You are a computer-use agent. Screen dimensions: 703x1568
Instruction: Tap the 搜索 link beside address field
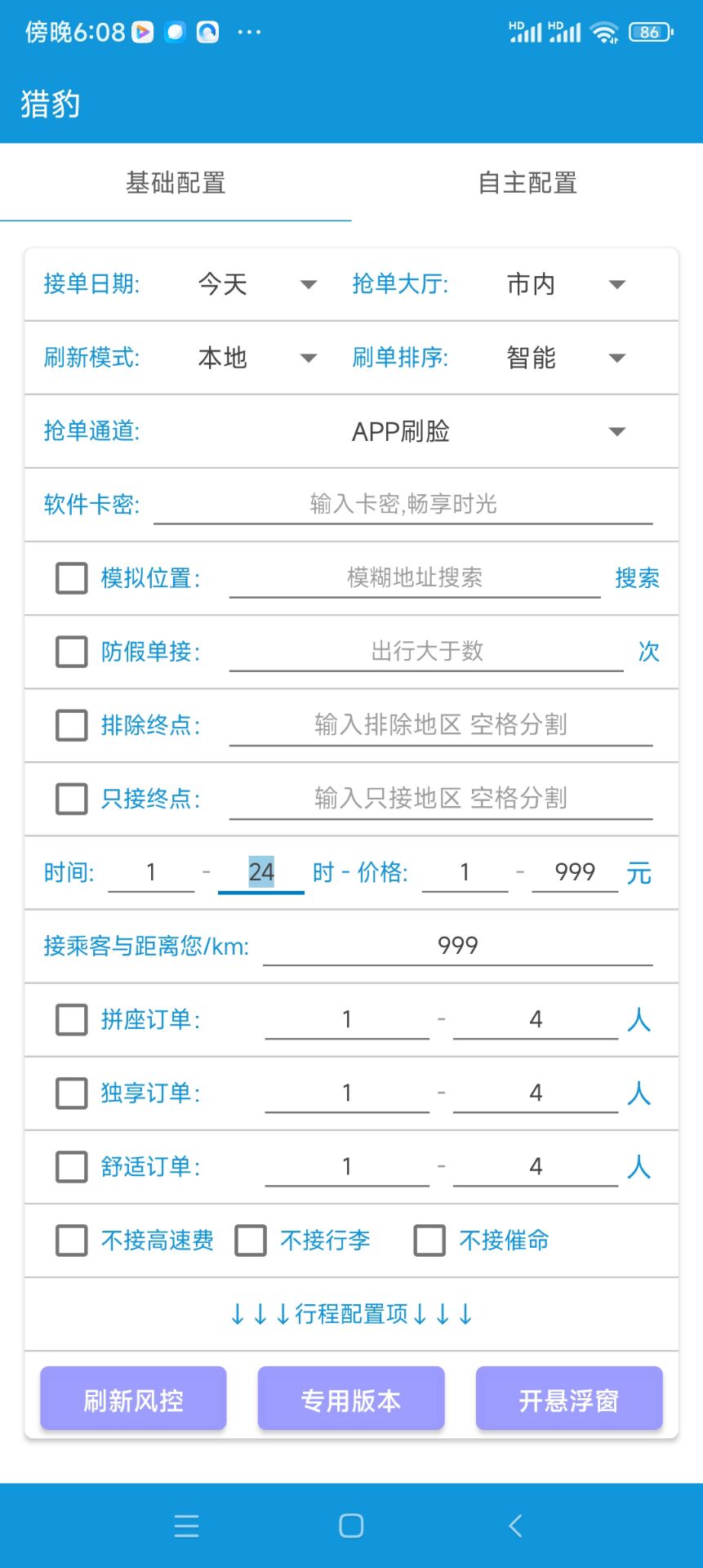pyautogui.click(x=637, y=578)
